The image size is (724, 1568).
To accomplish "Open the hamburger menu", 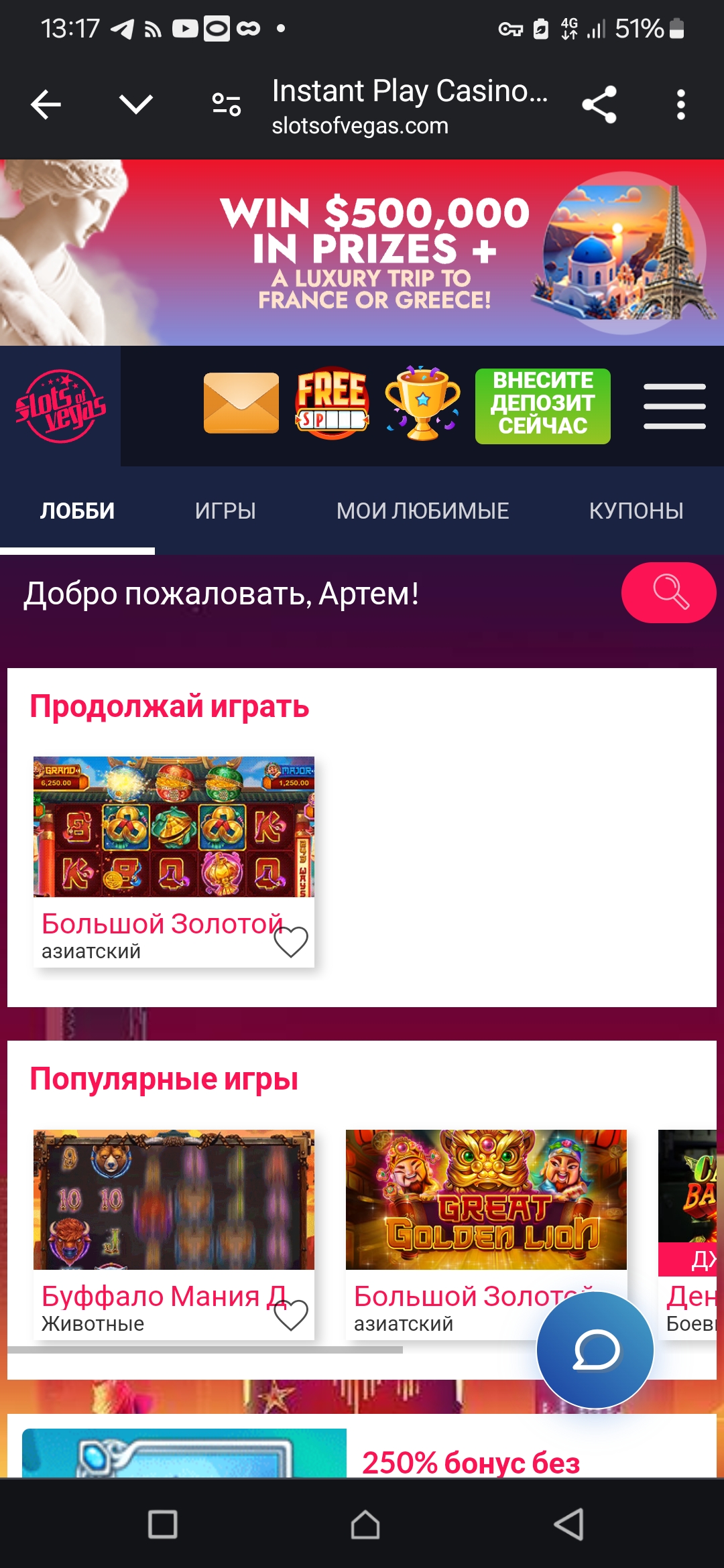I will 674,406.
